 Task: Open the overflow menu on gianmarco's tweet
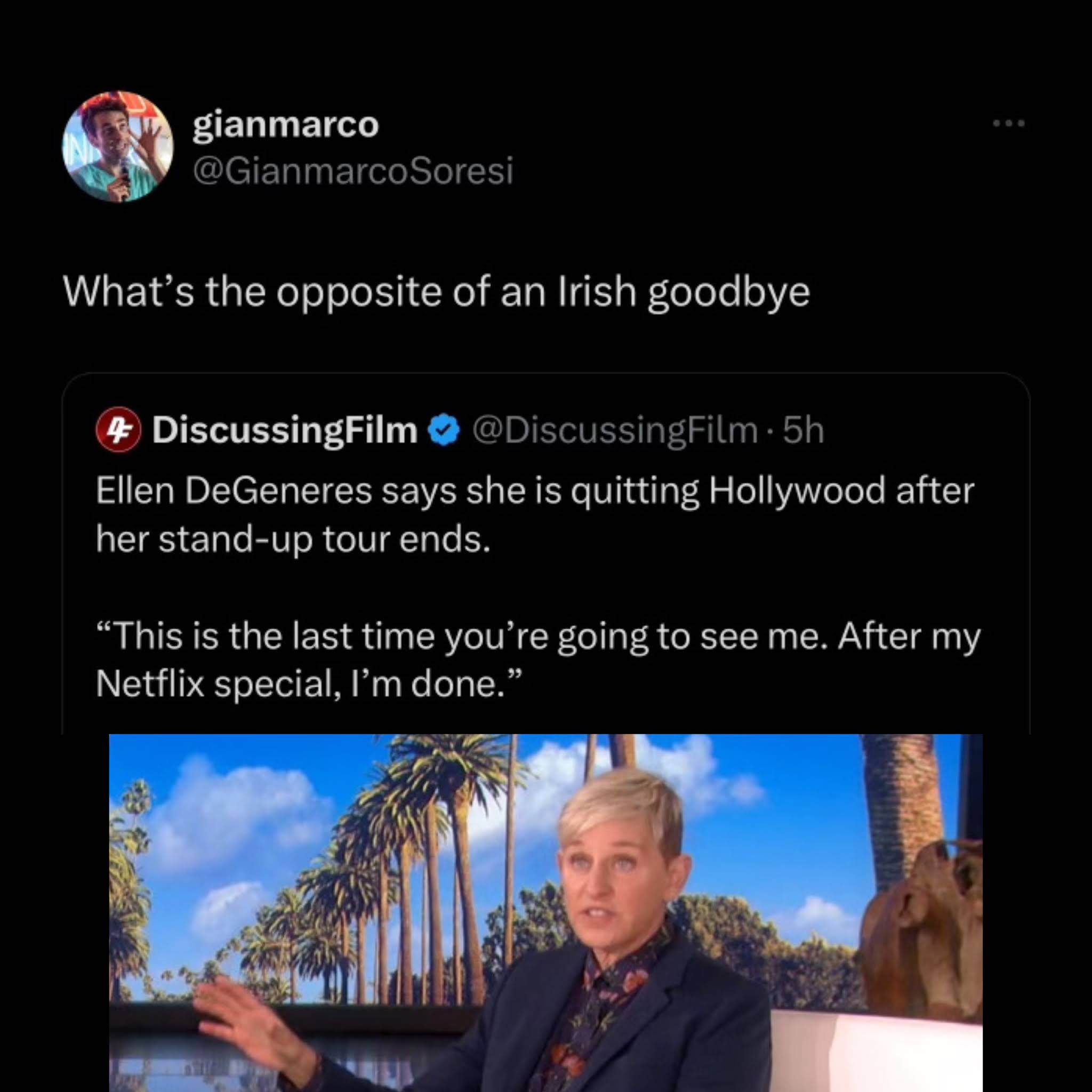coord(1008,123)
